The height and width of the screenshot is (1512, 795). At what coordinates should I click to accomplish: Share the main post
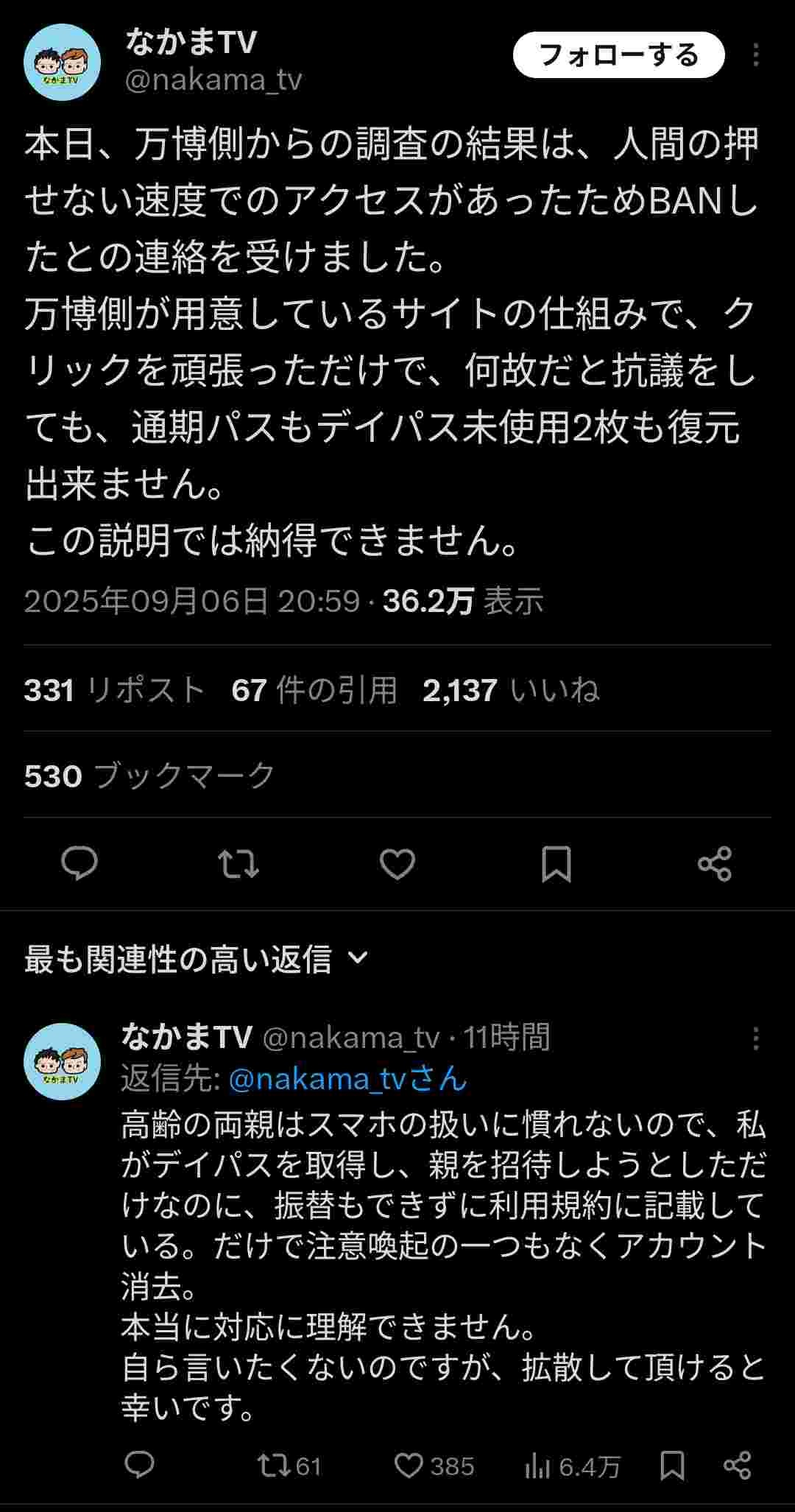click(715, 863)
